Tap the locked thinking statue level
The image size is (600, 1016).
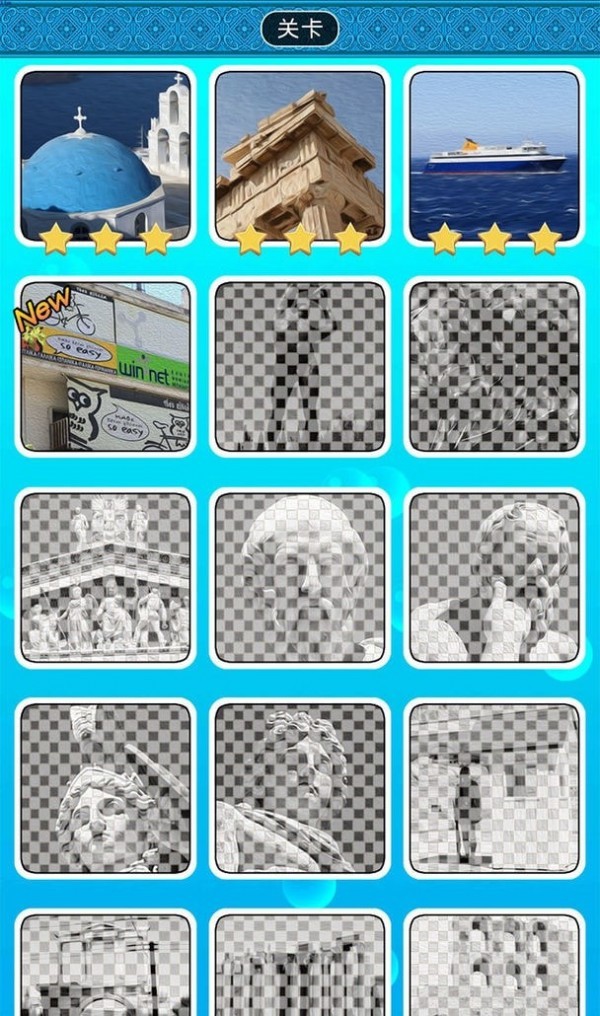(494, 577)
